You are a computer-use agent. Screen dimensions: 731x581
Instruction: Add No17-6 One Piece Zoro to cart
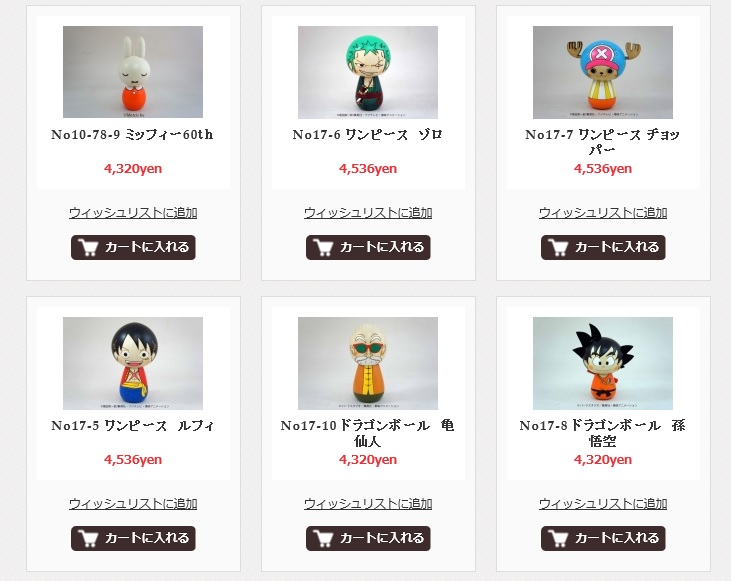click(x=368, y=247)
